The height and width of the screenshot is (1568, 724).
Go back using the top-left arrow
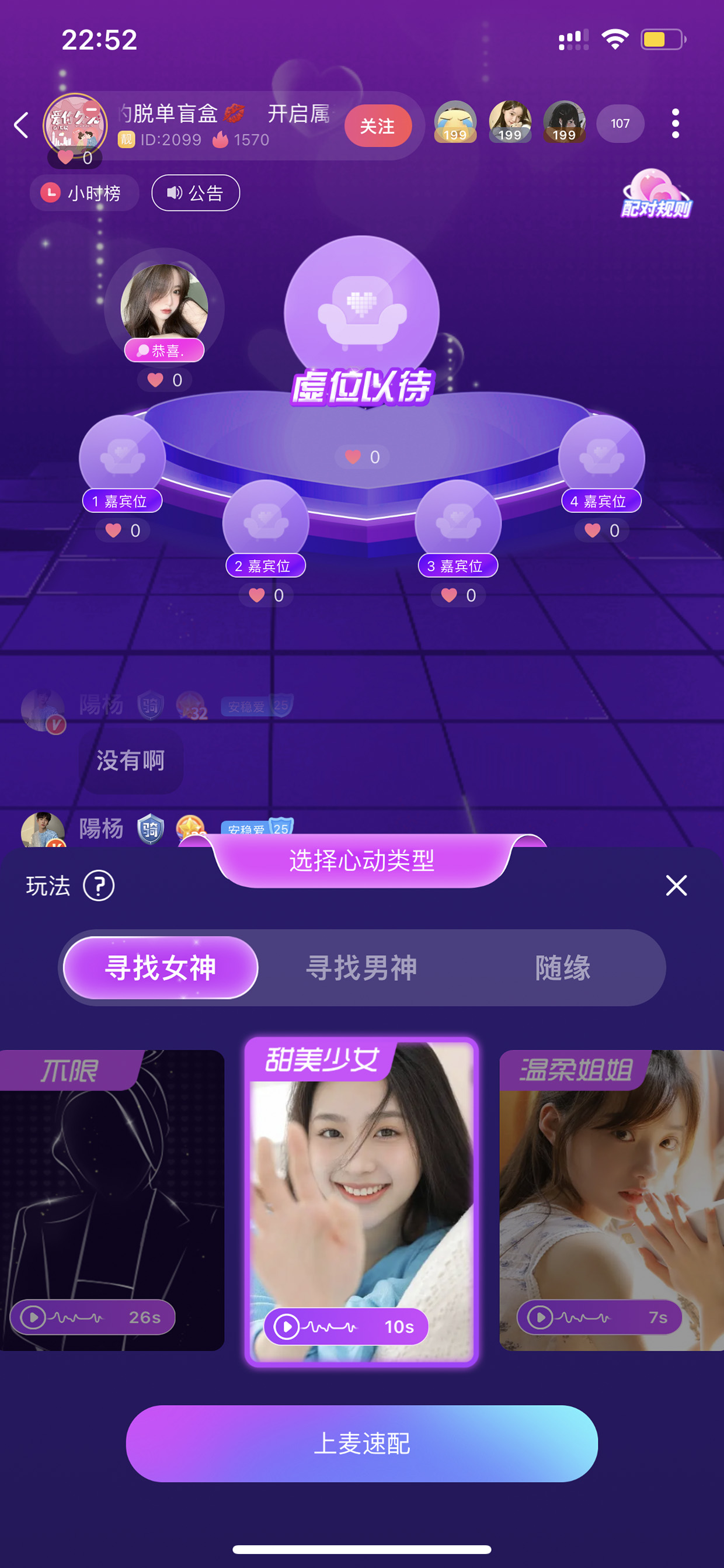point(21,125)
